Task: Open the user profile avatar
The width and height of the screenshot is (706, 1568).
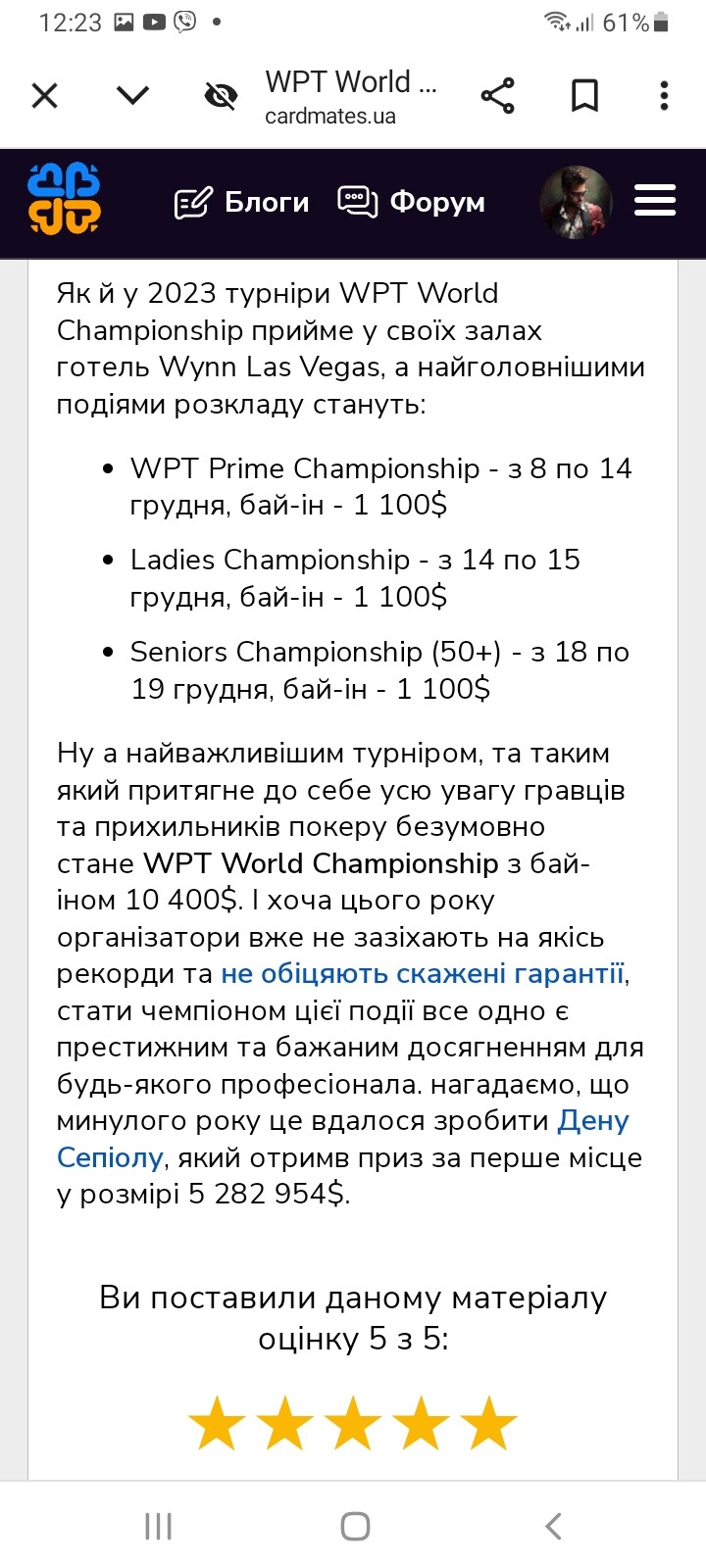Action: pyautogui.click(x=576, y=203)
